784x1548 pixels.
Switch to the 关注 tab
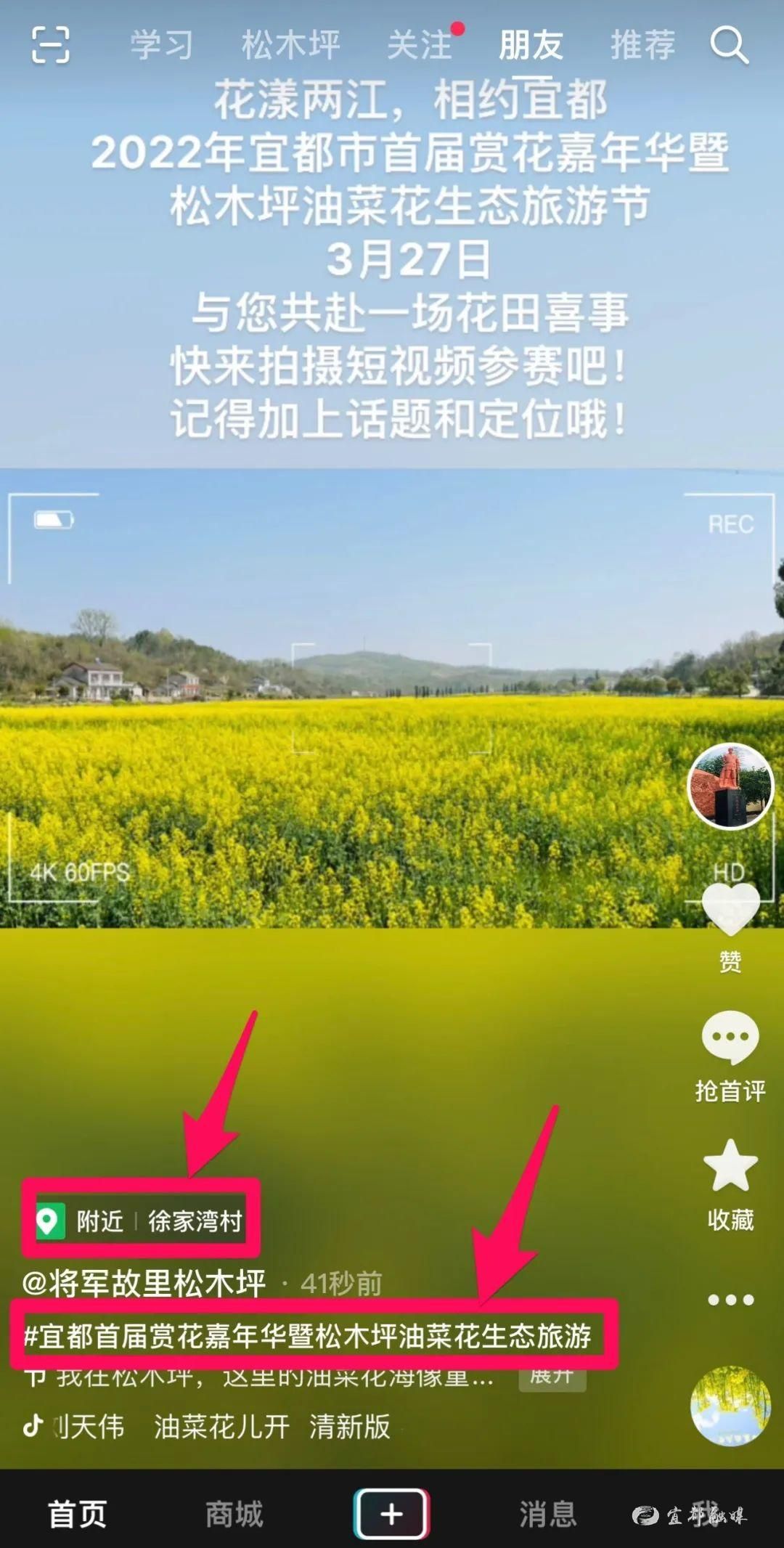(x=420, y=45)
